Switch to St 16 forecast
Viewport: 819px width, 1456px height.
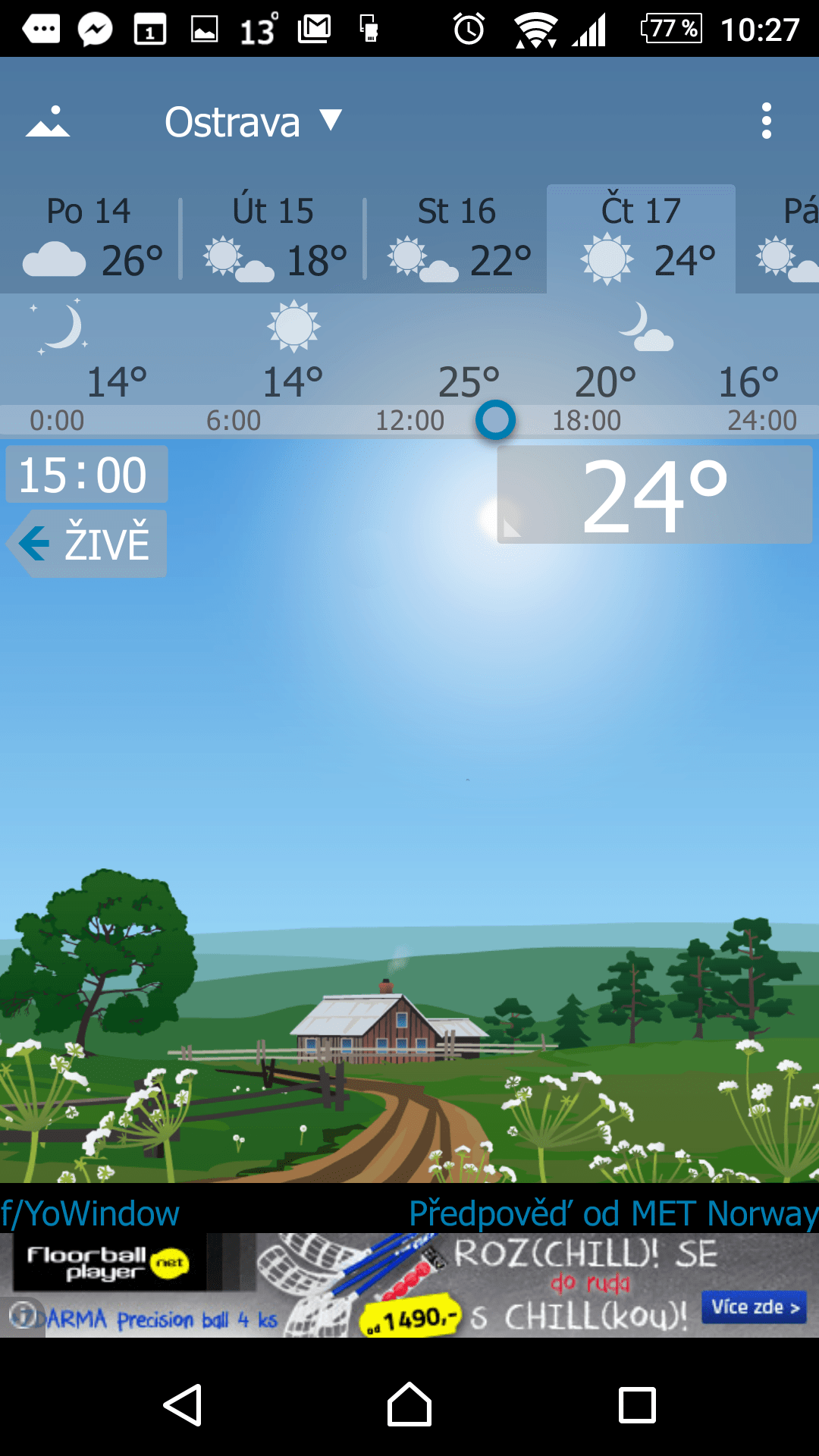click(457, 238)
